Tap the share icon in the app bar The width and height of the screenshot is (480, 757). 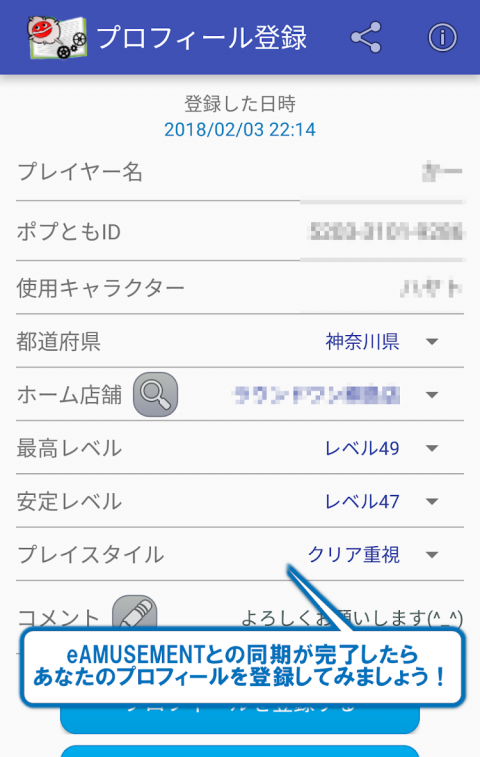pos(366,37)
